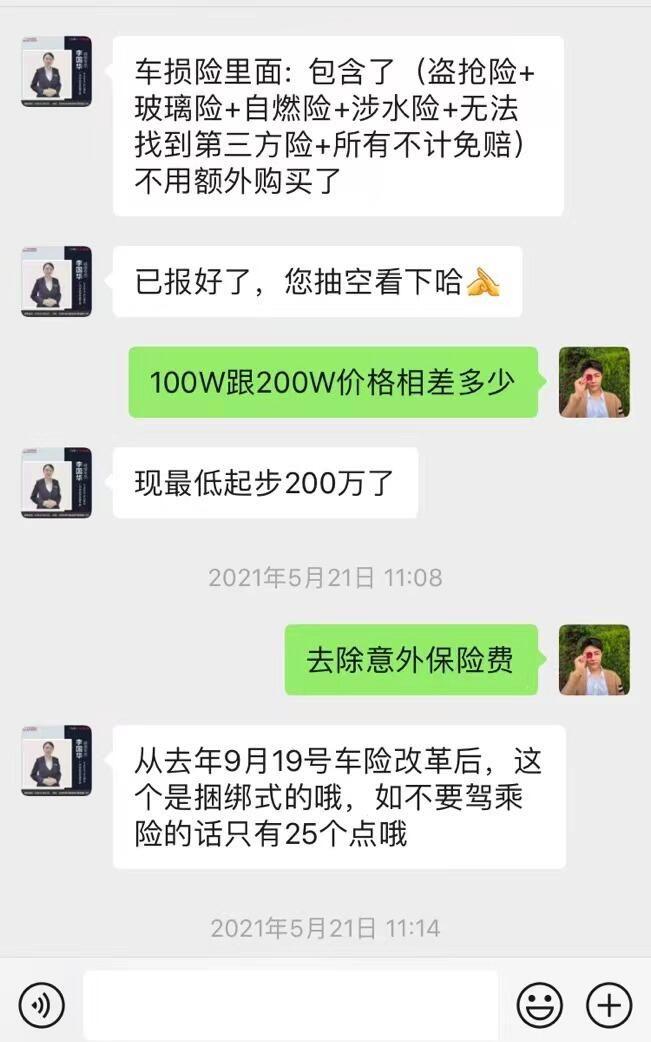Open the emoji sticker panel
This screenshot has width=651, height=1042.
tap(539, 1004)
